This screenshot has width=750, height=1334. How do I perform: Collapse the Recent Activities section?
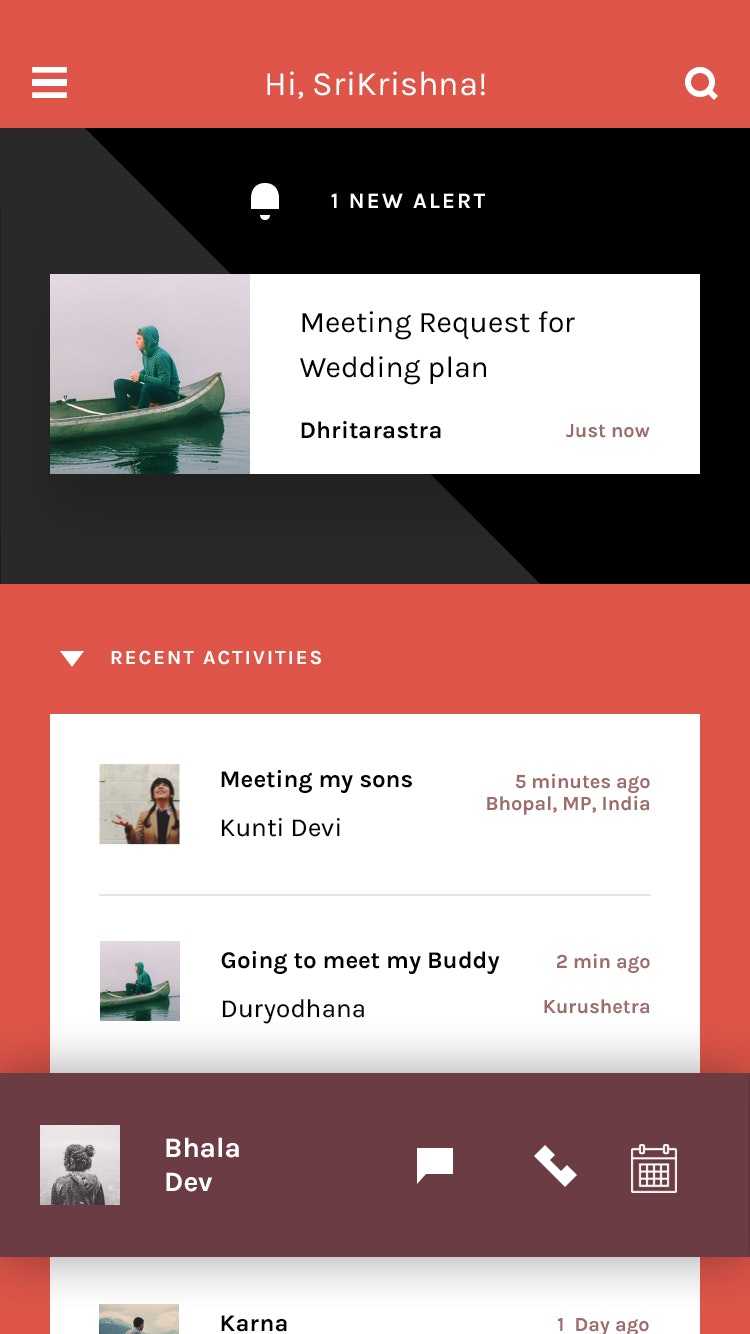click(72, 658)
